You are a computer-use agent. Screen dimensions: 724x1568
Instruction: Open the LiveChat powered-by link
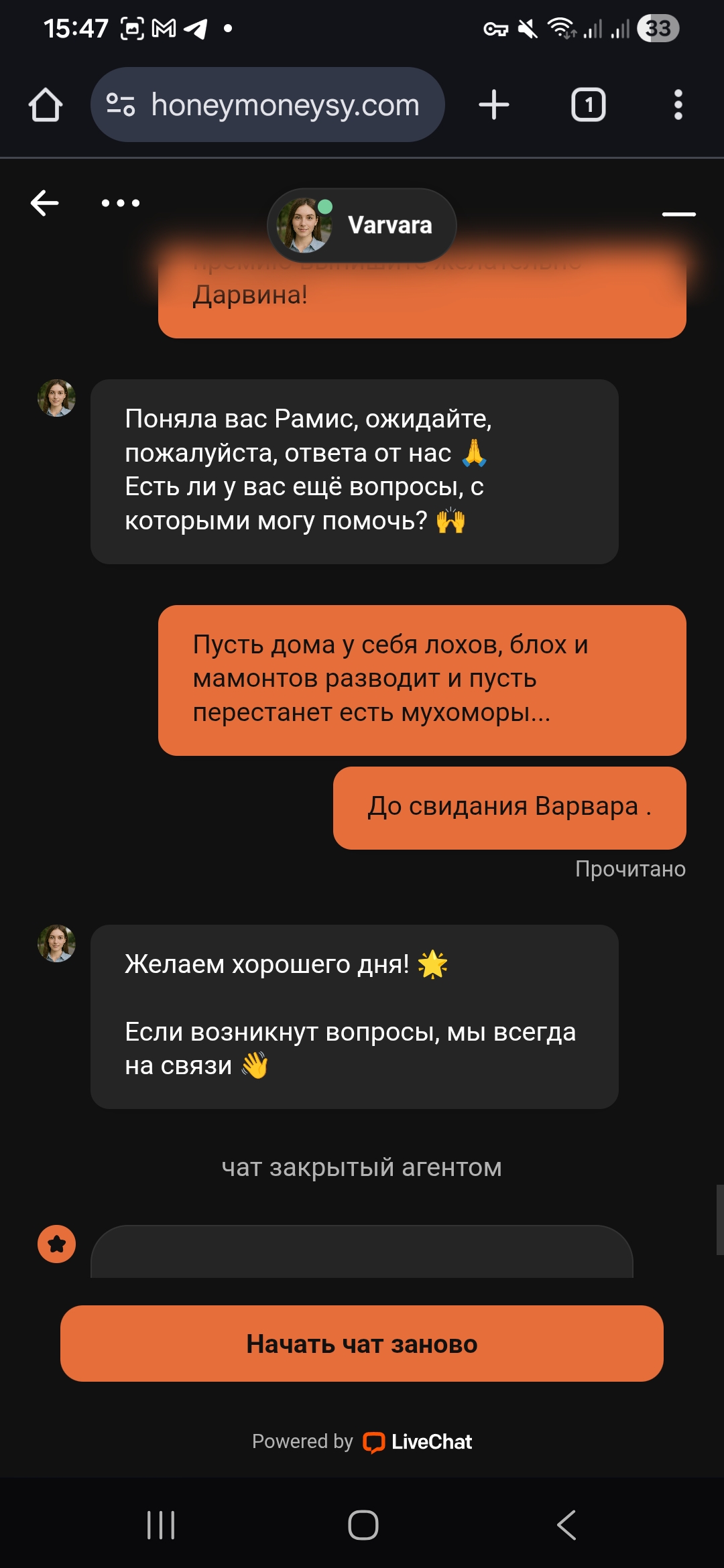(x=417, y=1441)
